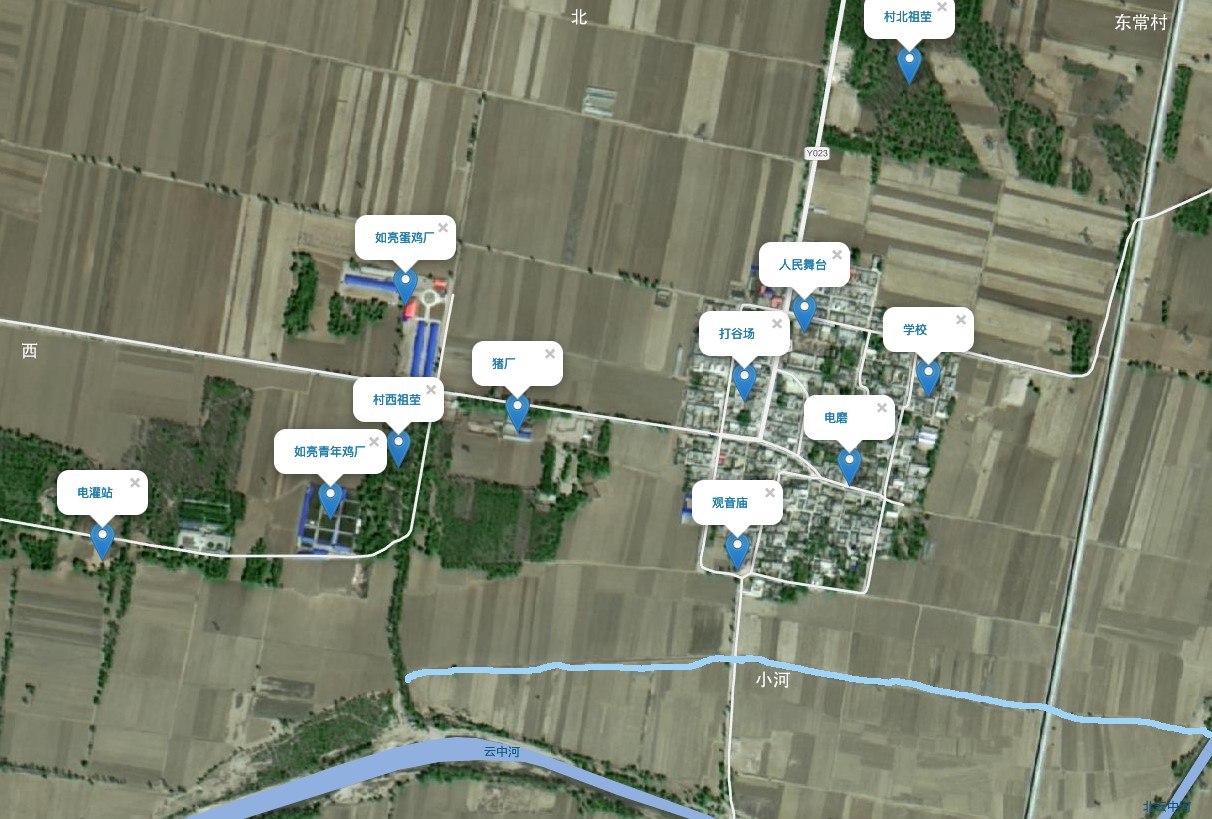This screenshot has width=1212, height=819.
Task: Close the 学校 label popup
Action: coord(961,320)
